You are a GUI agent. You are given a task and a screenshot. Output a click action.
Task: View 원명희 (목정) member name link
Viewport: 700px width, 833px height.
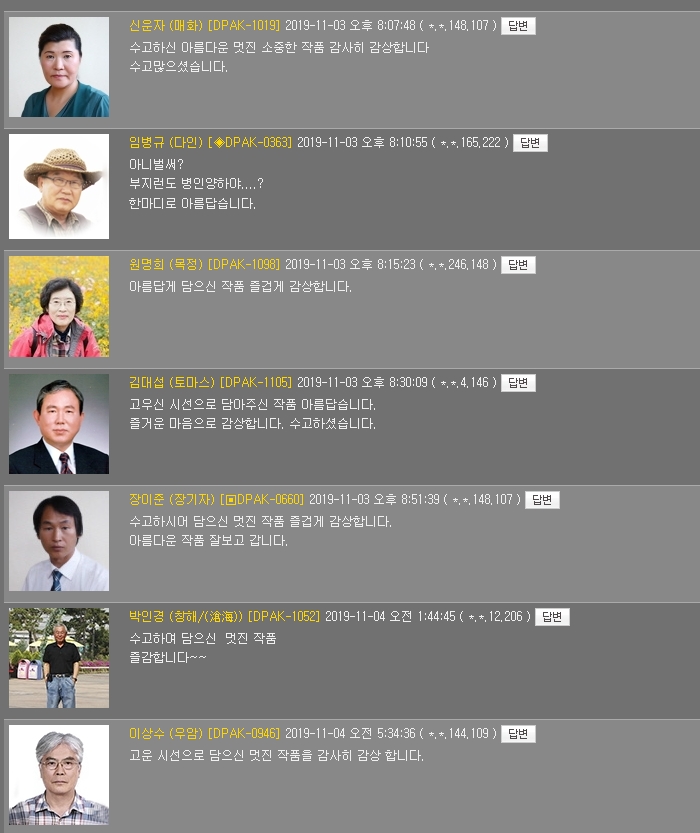[166, 265]
